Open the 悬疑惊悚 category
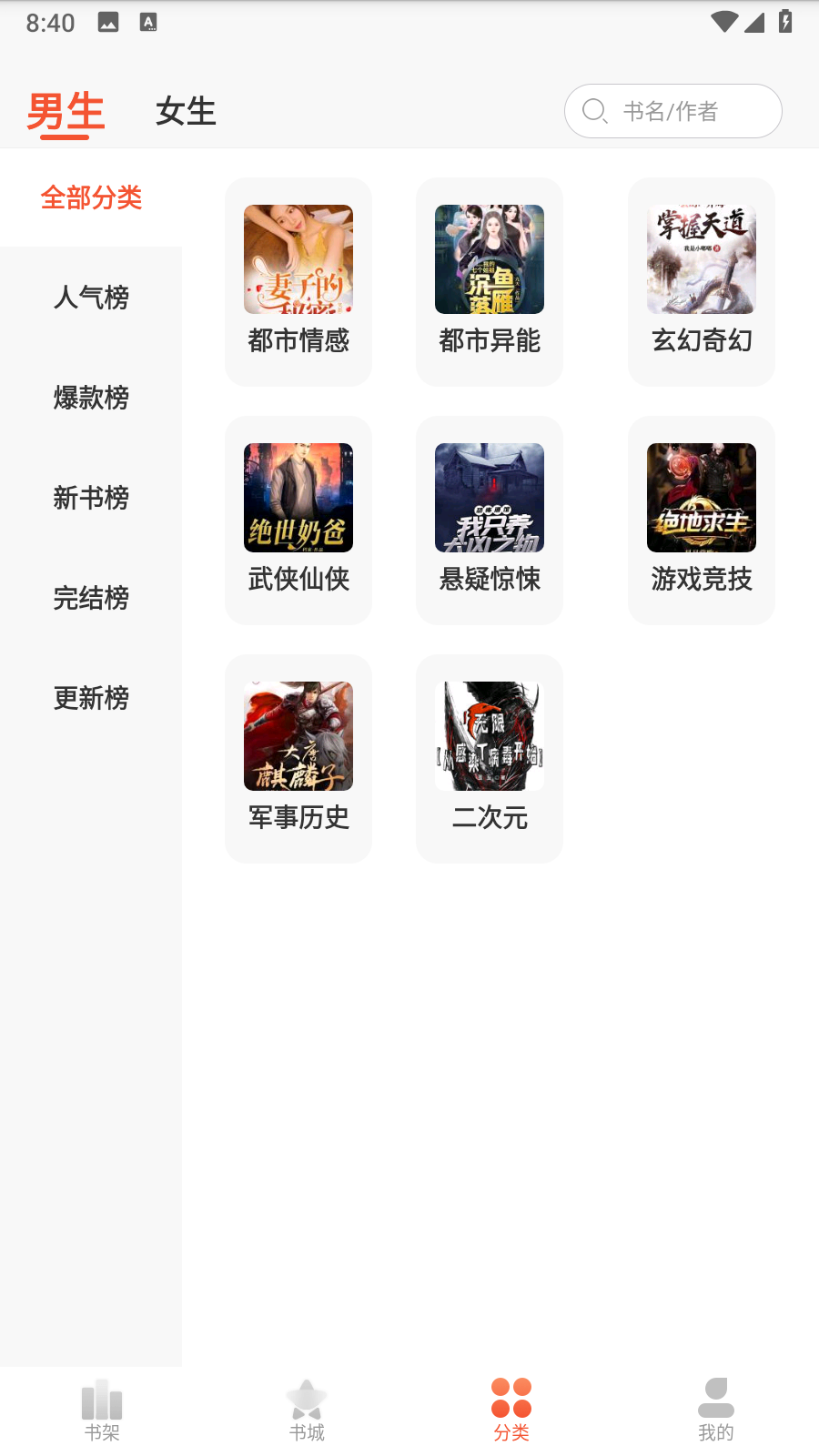 tap(490, 521)
